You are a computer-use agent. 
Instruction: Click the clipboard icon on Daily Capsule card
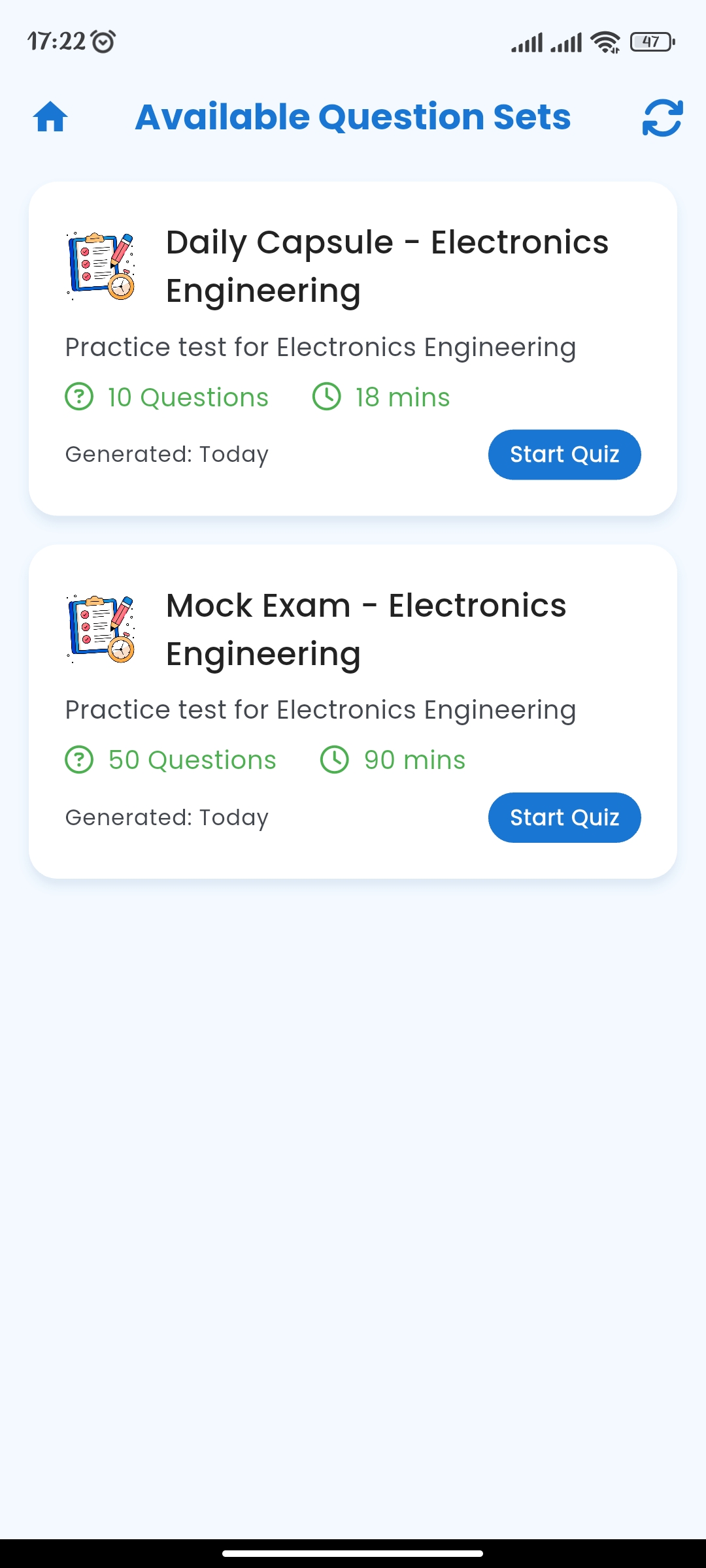coord(99,265)
